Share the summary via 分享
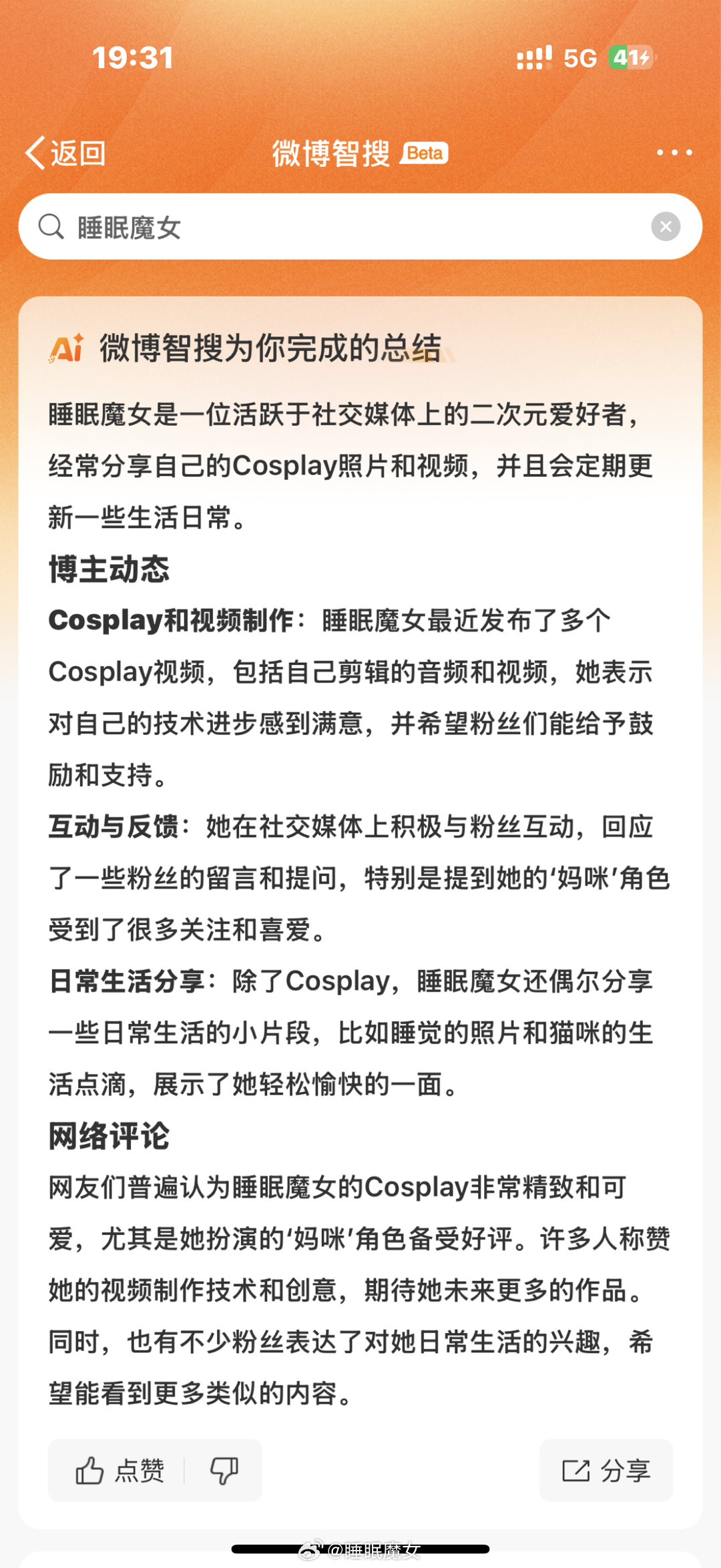 (606, 1470)
